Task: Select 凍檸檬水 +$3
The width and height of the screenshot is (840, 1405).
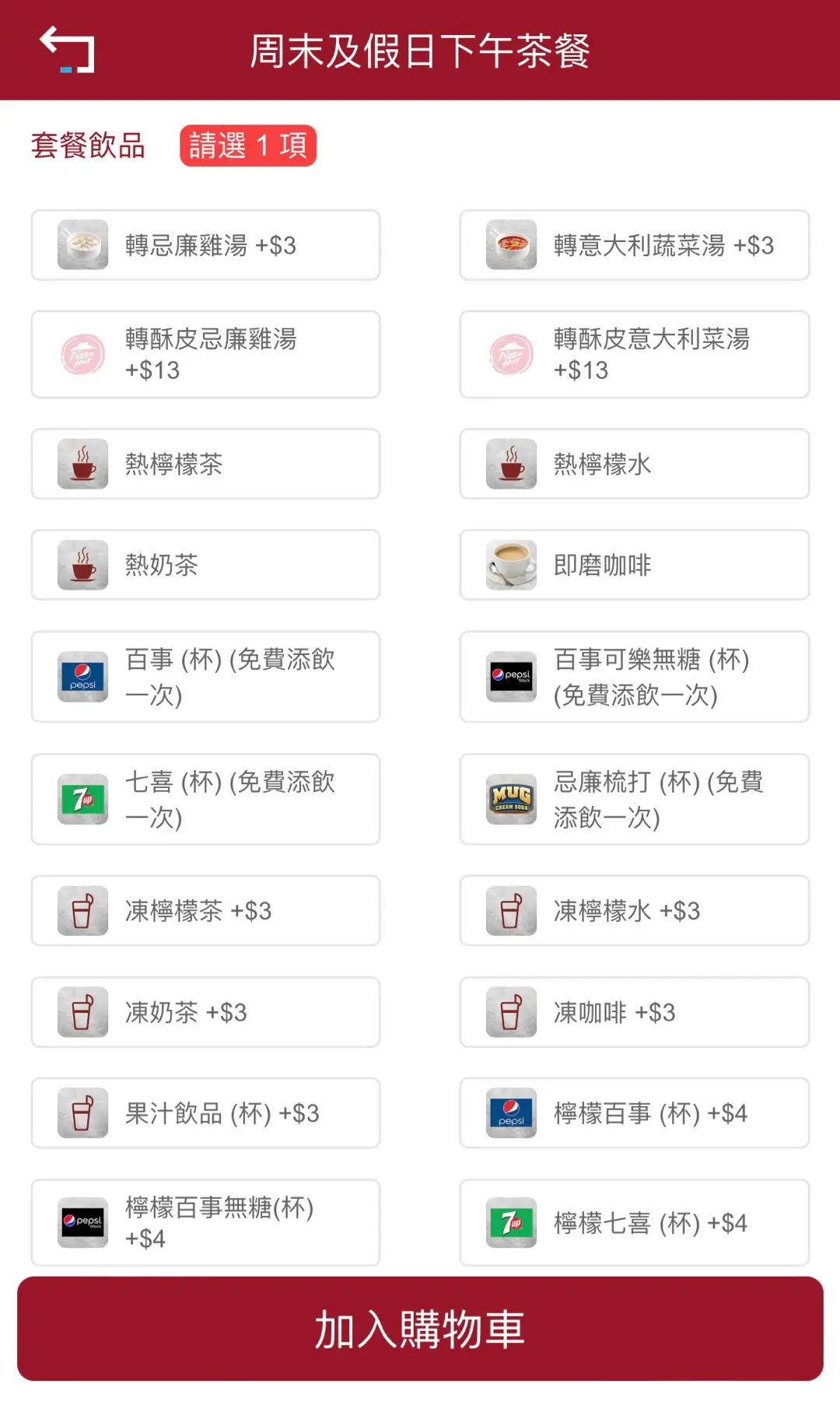Action: (634, 911)
